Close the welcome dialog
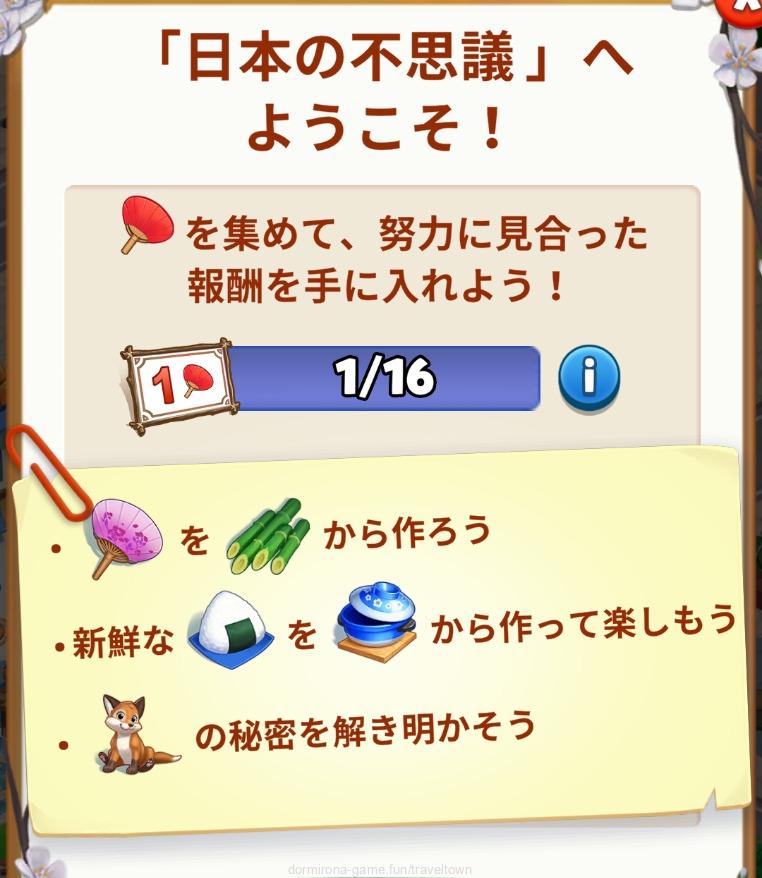The image size is (762, 878). tap(746, 8)
